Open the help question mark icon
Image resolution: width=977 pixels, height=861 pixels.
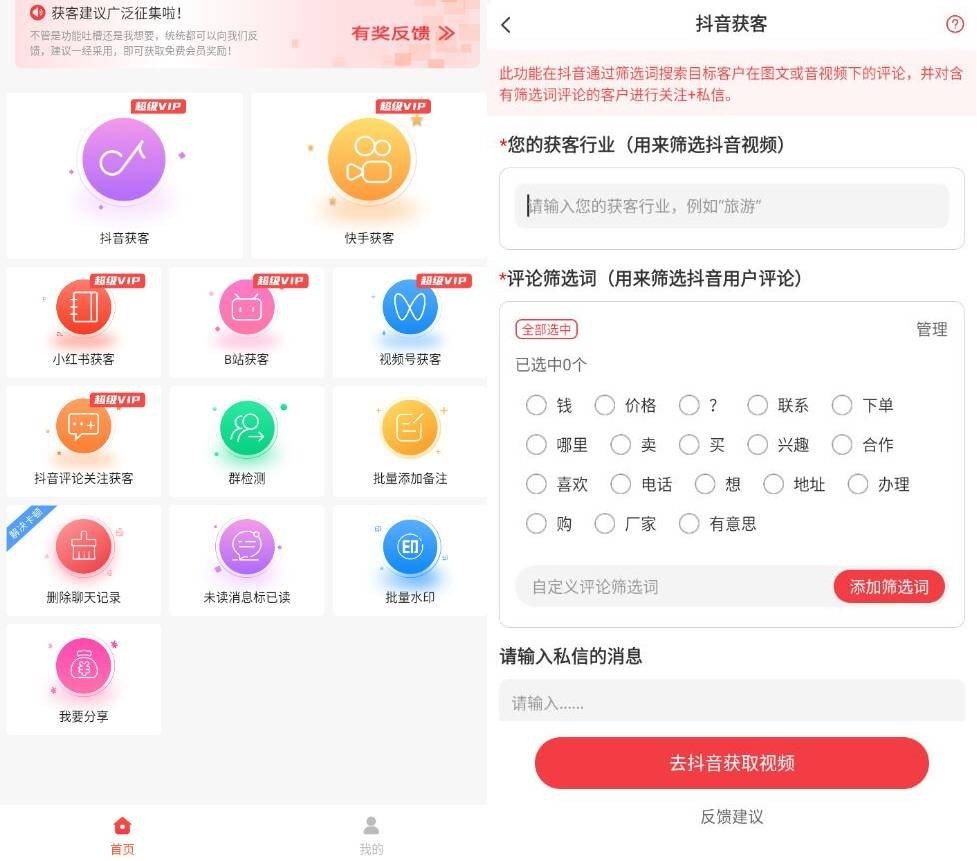coord(954,25)
